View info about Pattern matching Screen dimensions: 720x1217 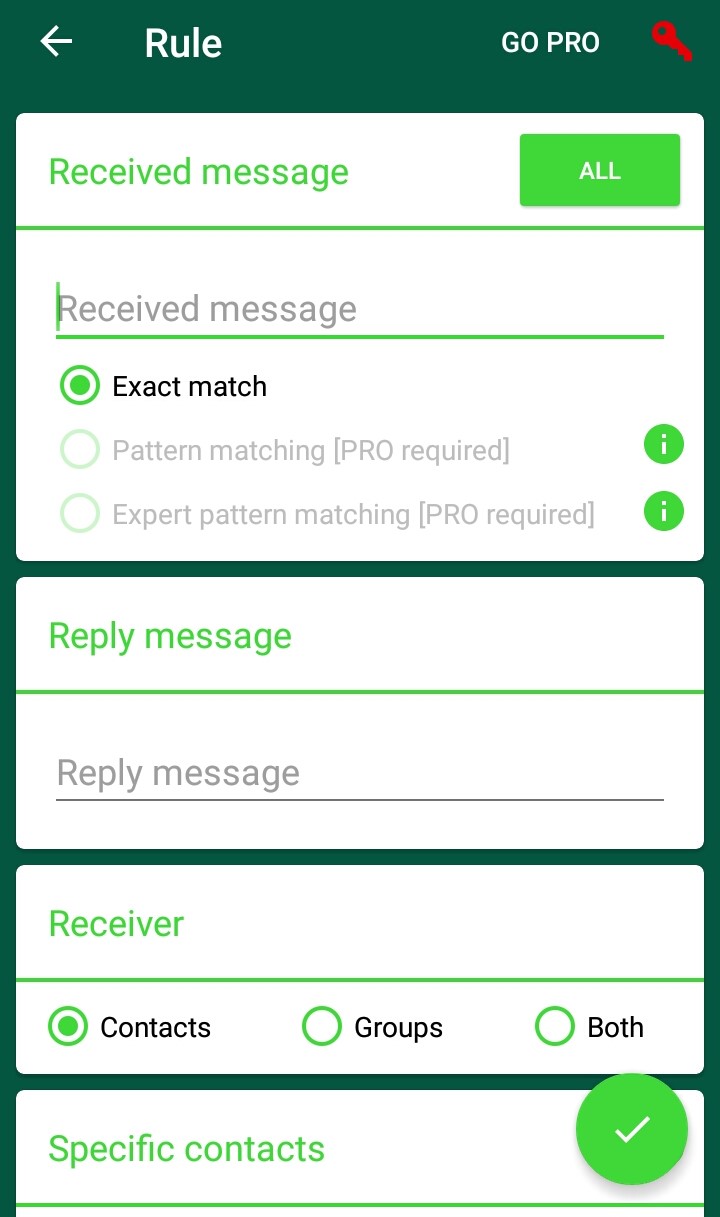663,444
